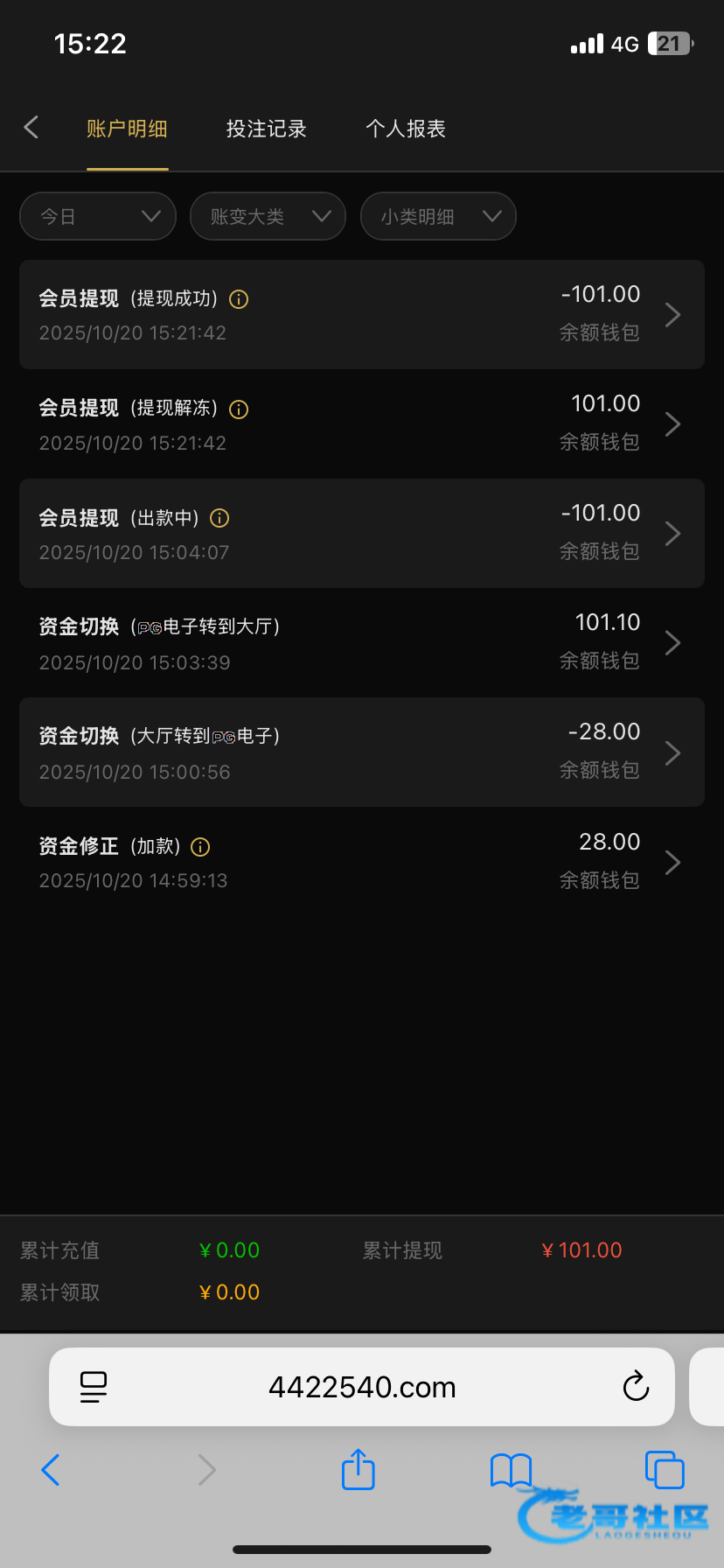Select the 账户明细 tab

[x=127, y=129]
